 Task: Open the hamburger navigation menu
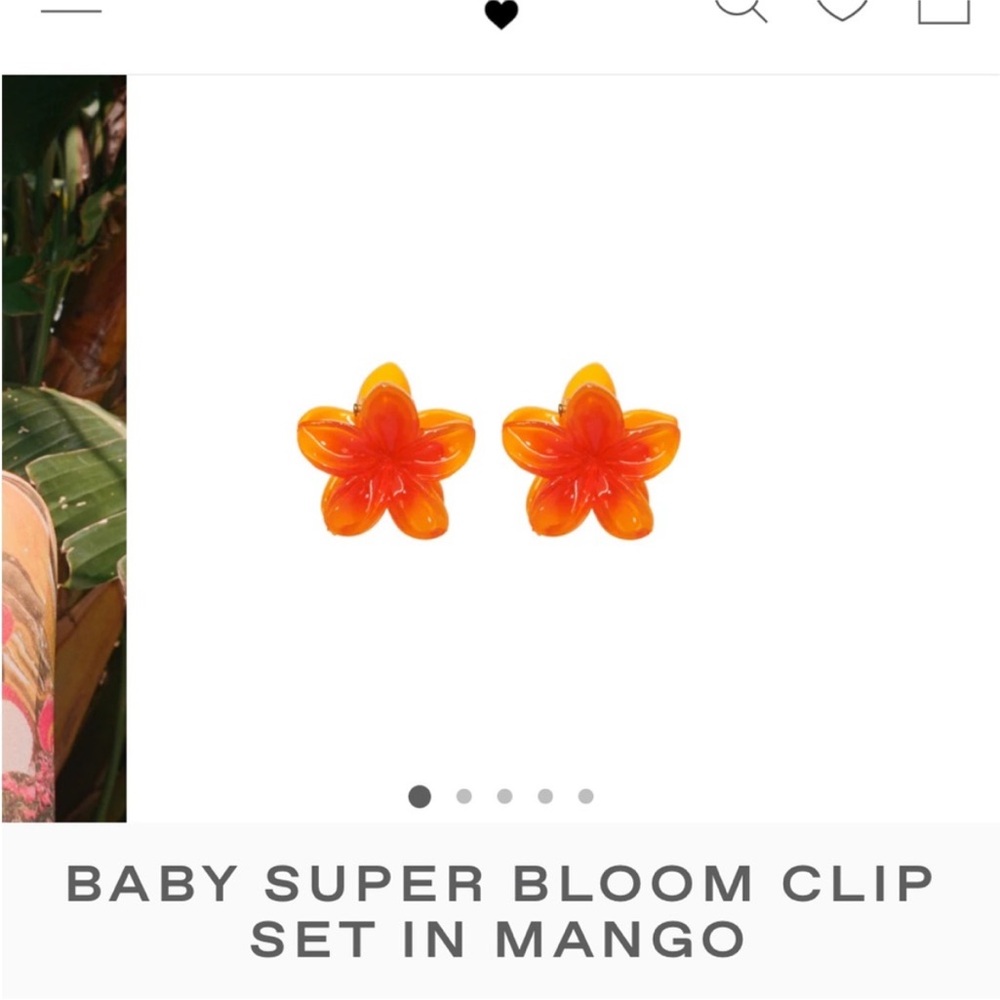(x=71, y=10)
